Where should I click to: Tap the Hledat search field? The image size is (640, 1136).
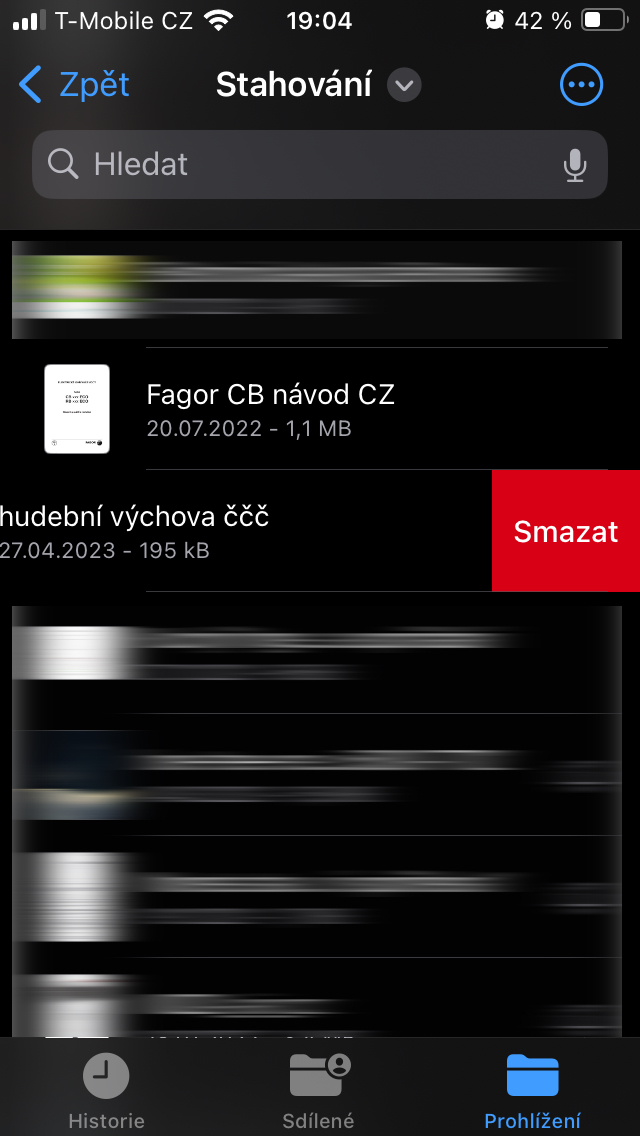click(300, 165)
